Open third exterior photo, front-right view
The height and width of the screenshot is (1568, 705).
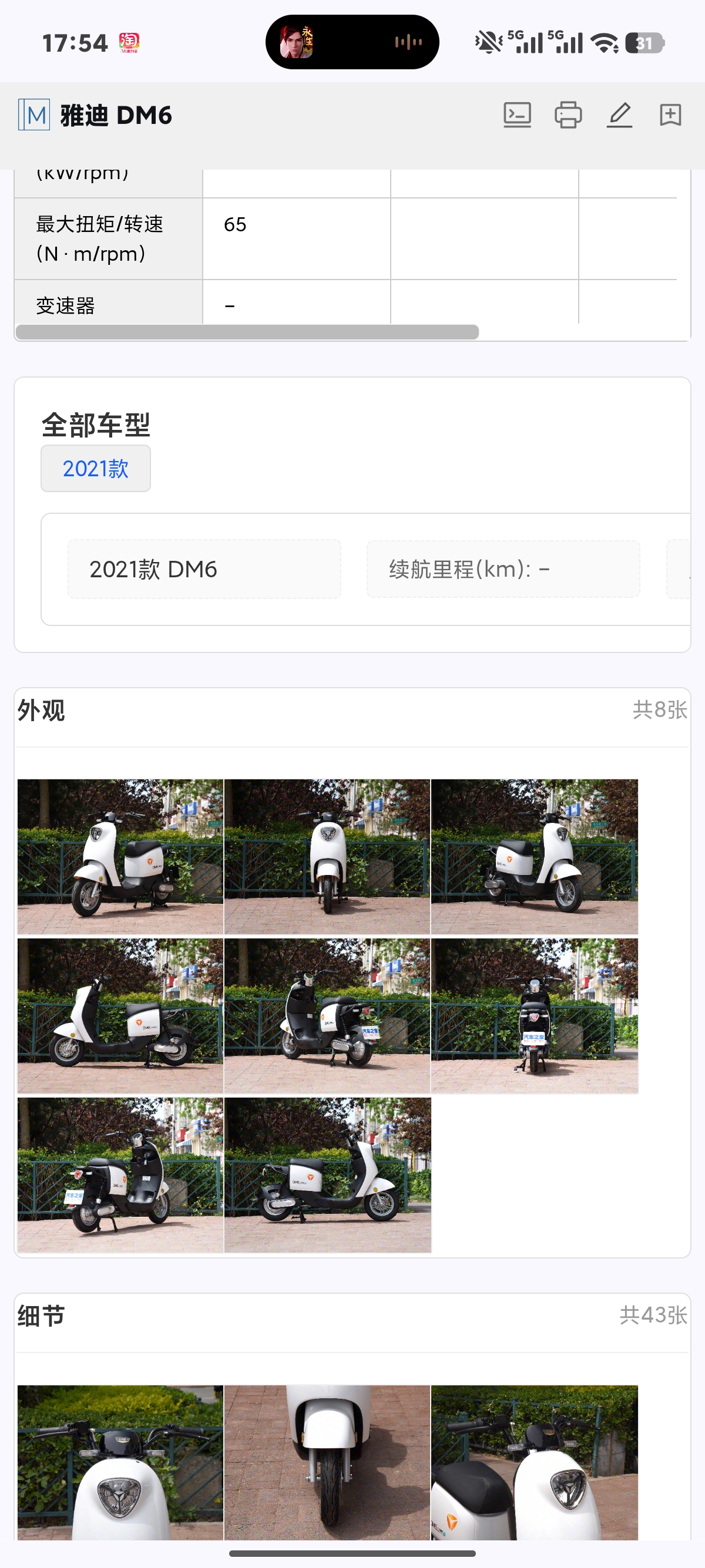(x=535, y=856)
